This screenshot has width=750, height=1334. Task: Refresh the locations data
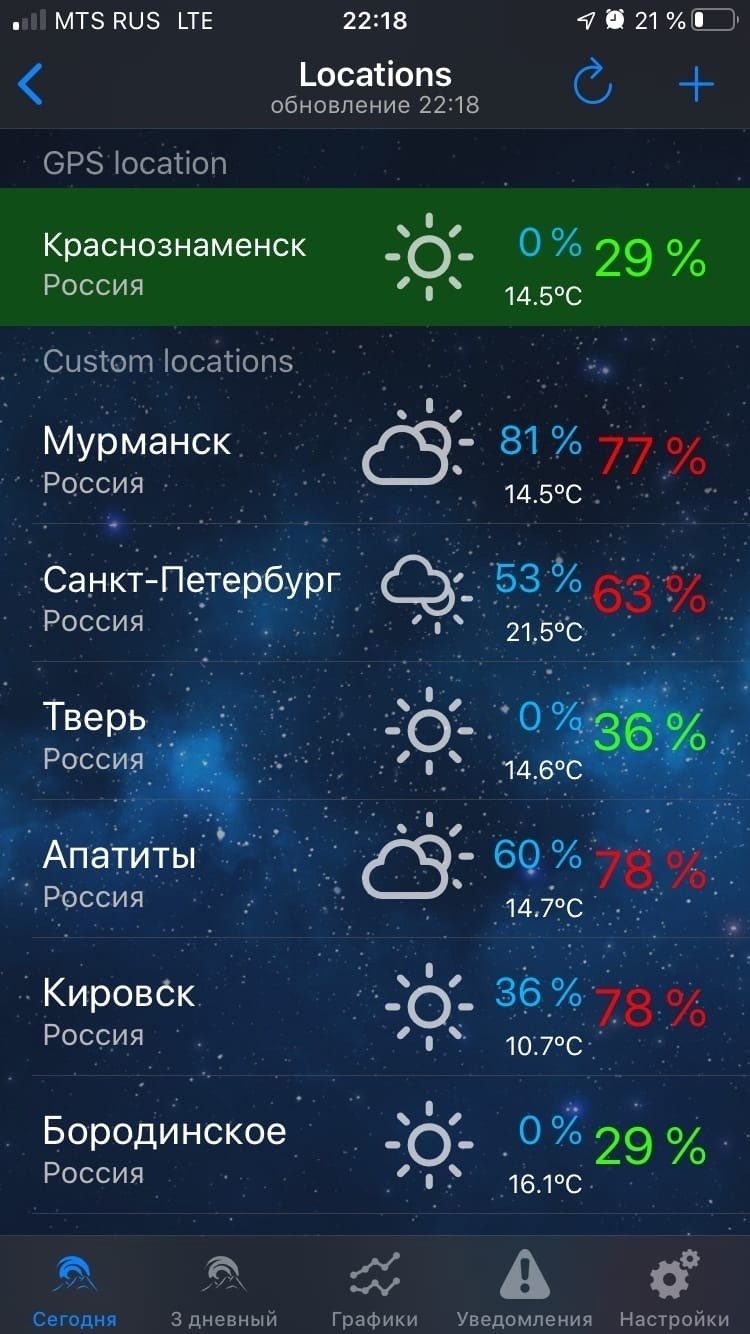[x=592, y=83]
